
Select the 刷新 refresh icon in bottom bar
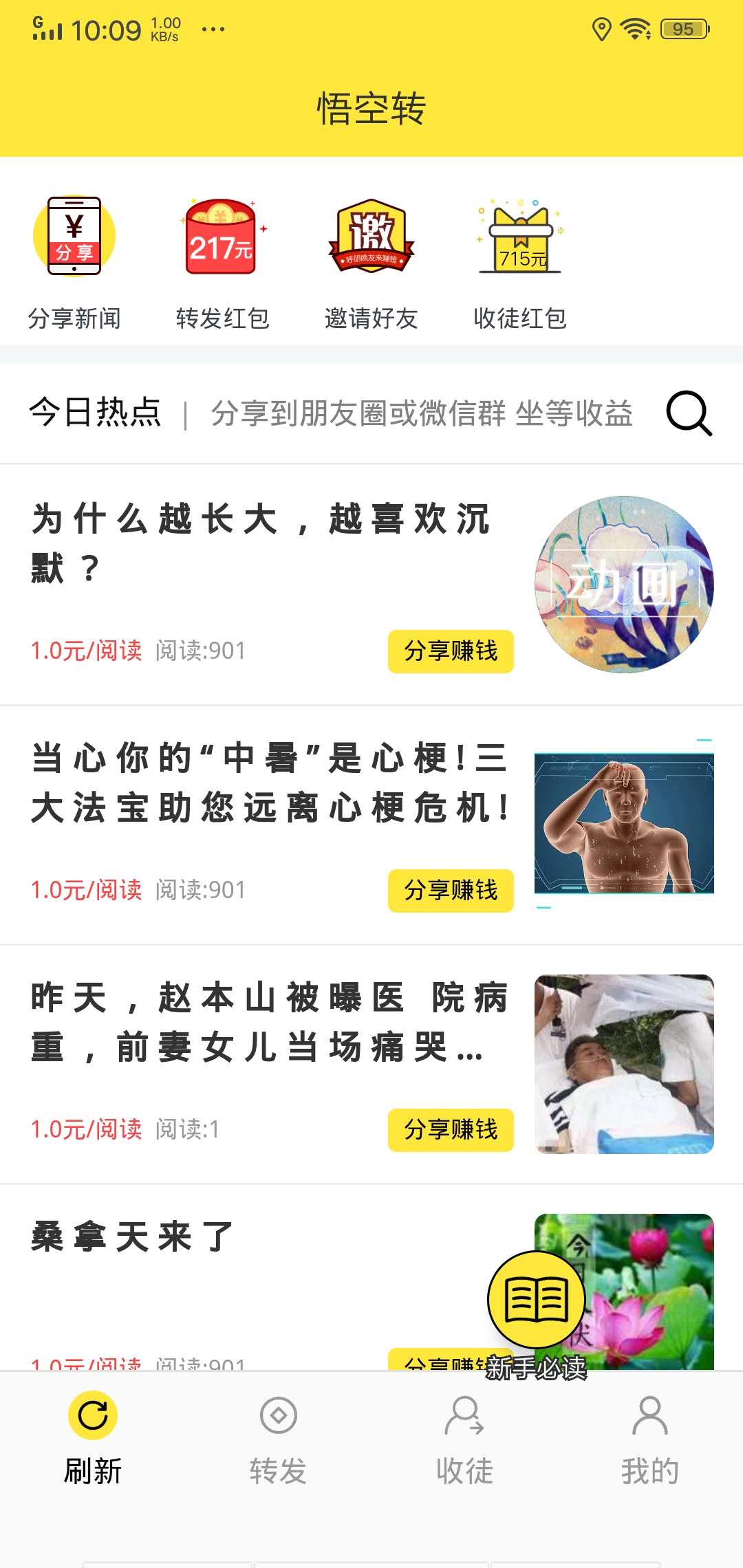click(x=91, y=1417)
